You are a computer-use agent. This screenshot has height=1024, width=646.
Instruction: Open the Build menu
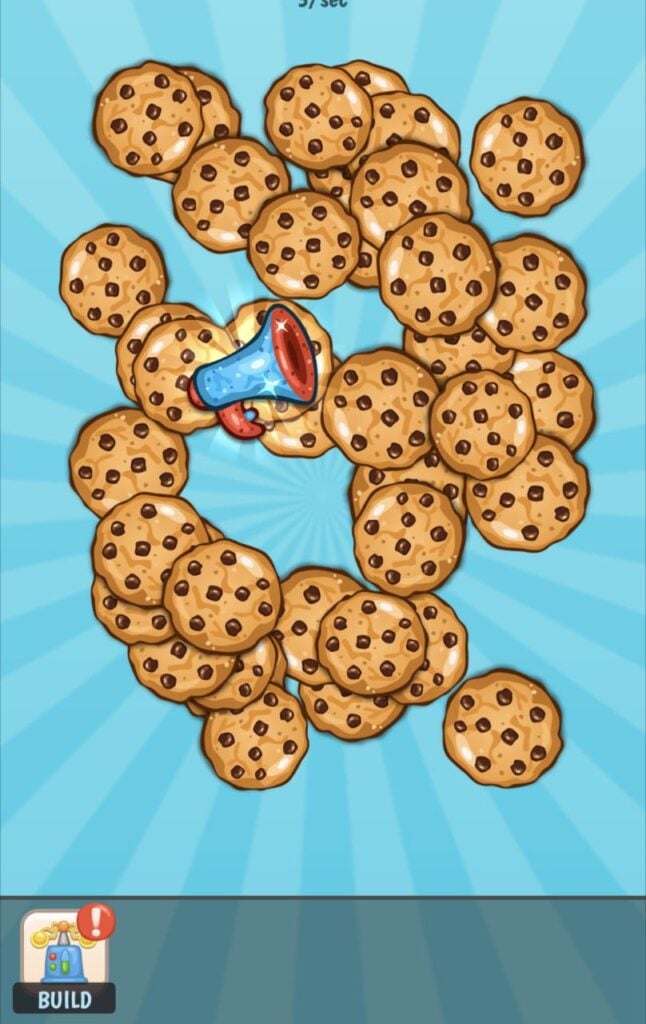coord(64,960)
